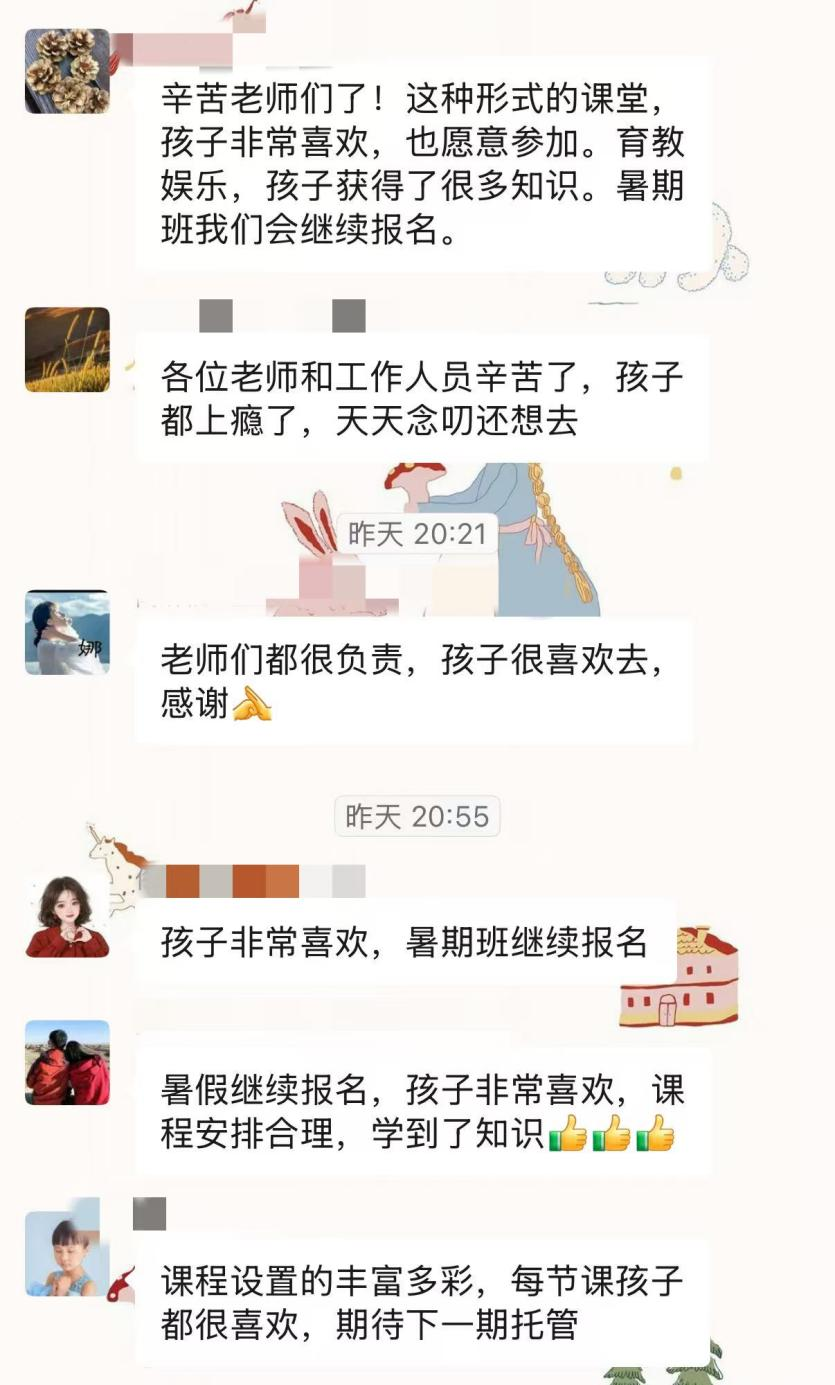This screenshot has width=835, height=1385.
Task: Open the couple-photo avatar beside 暑假继续报名
Action: (67, 1062)
